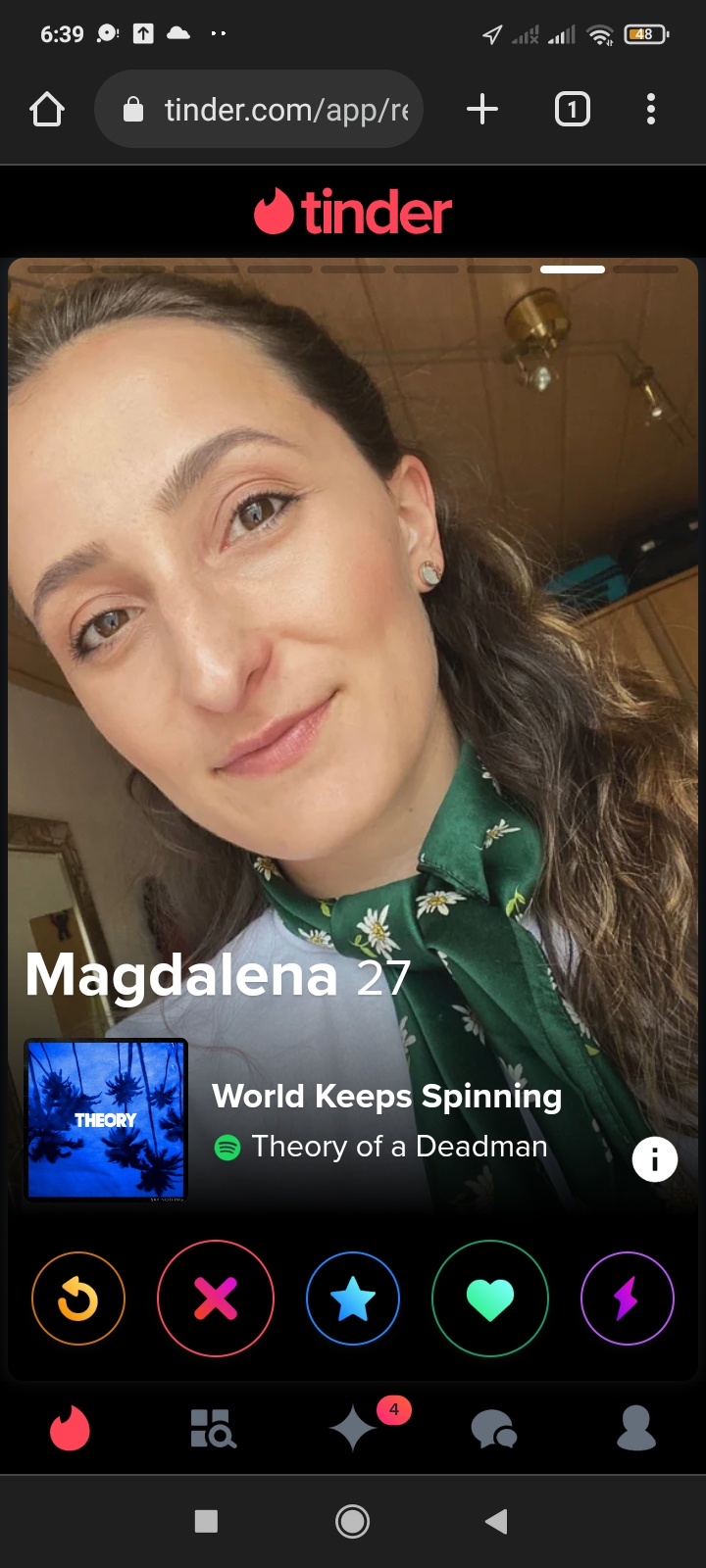706x1568 pixels.
Task: Tap the red X Nope button
Action: 216,1298
